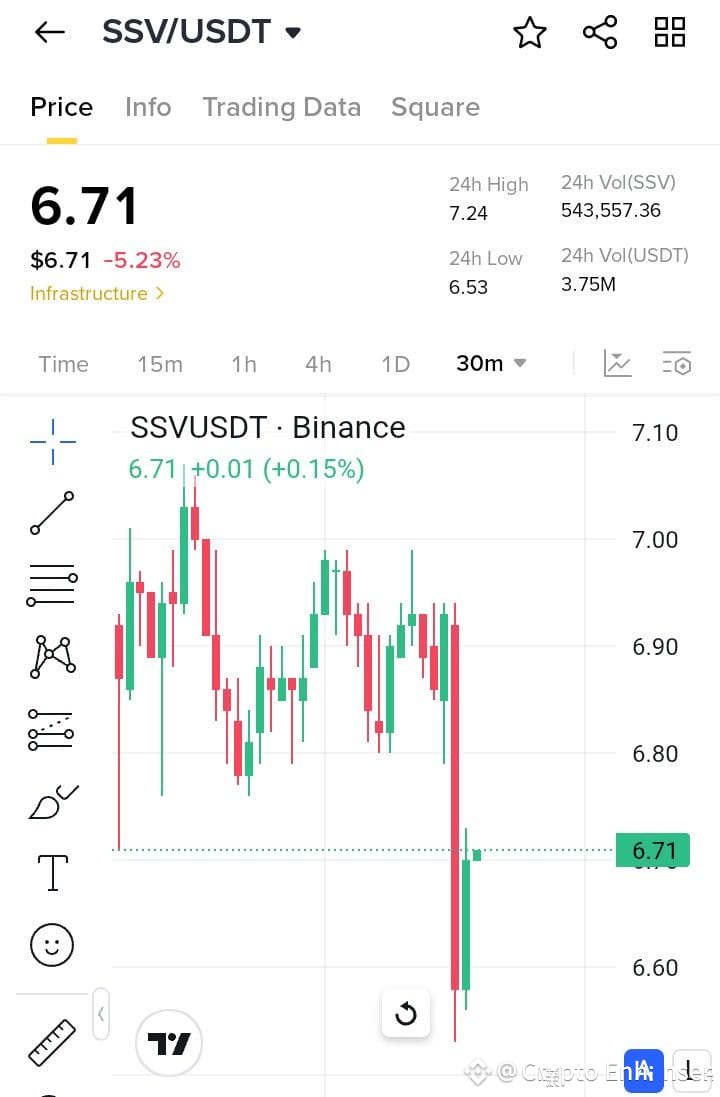Select the crosshair cursor tool

51,440
